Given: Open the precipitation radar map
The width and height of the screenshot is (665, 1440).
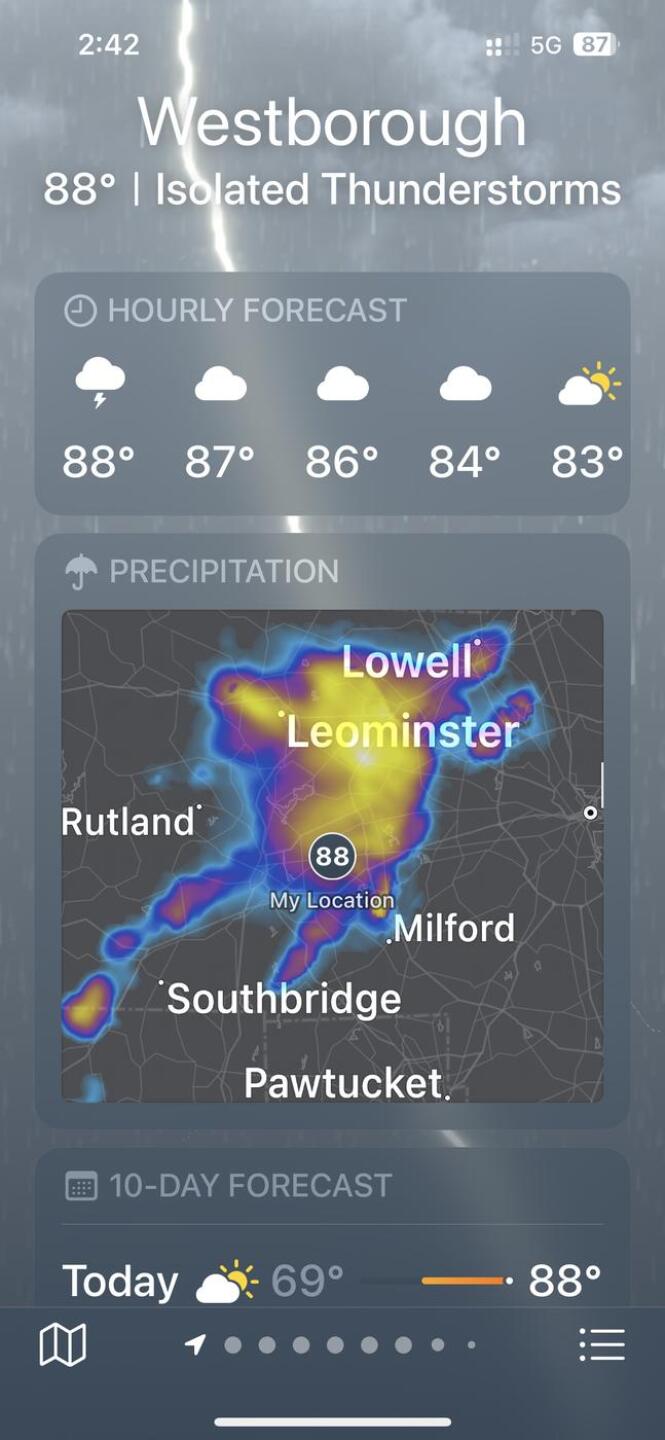Looking at the screenshot, I should (332, 856).
